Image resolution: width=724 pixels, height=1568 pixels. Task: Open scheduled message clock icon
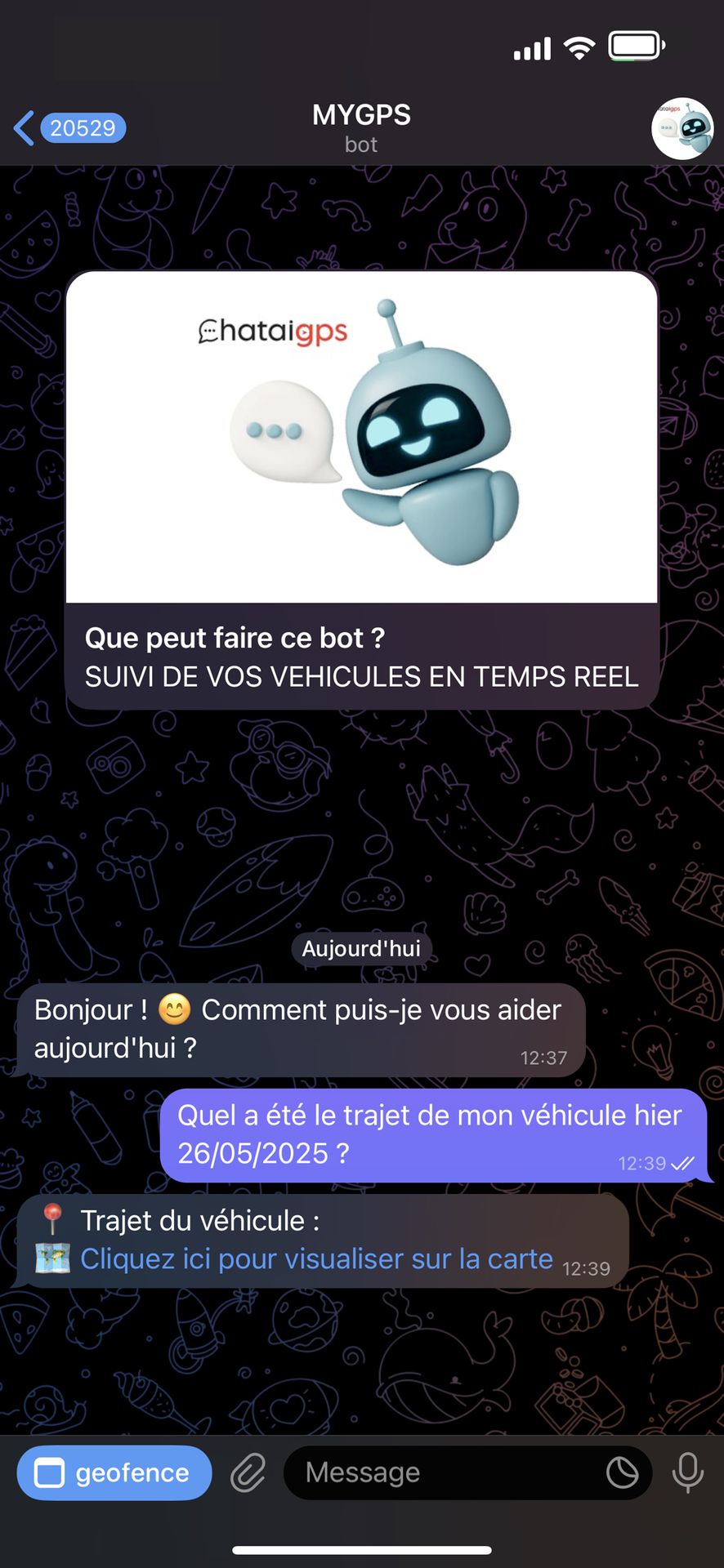(x=622, y=1472)
